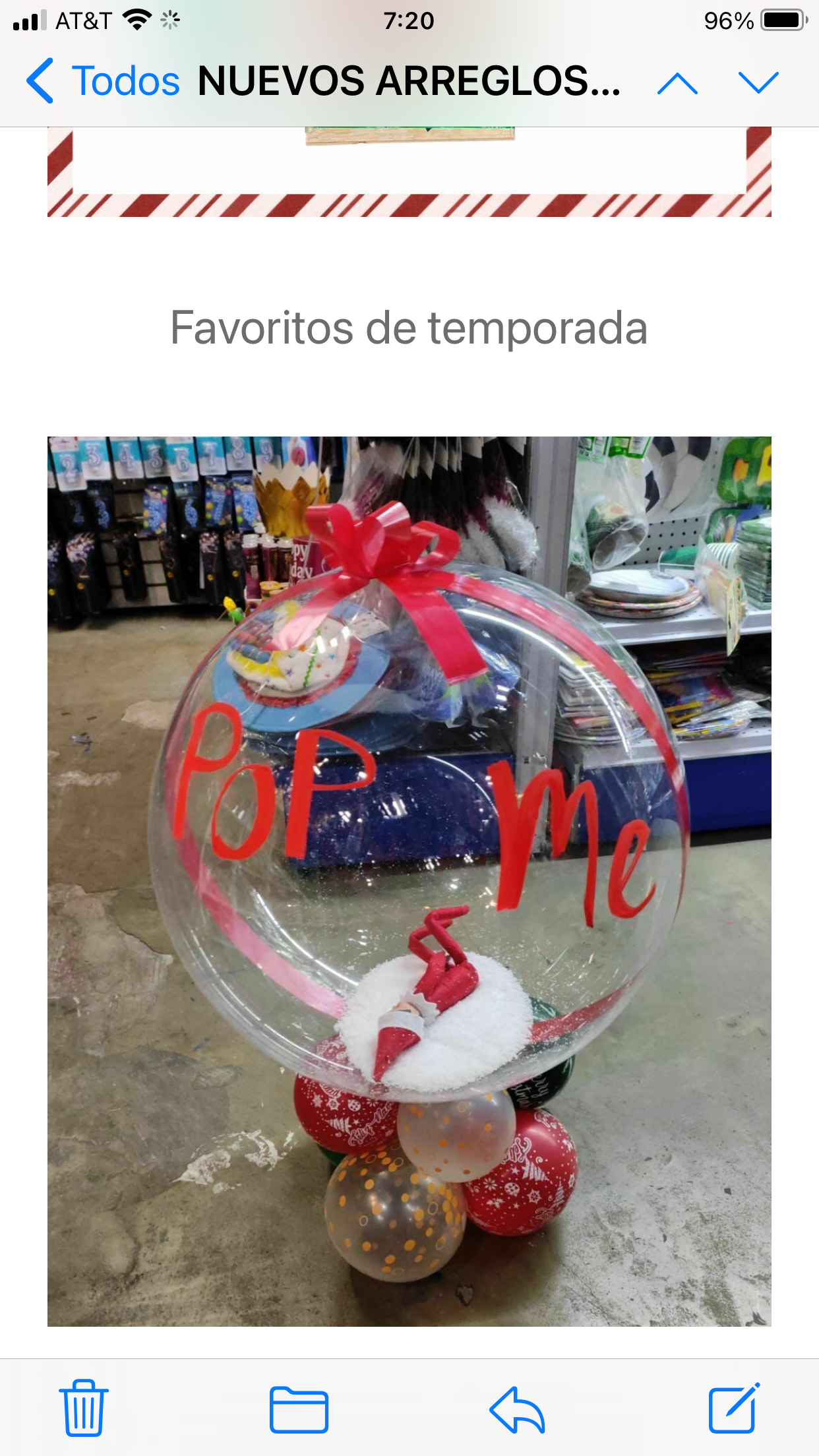Delete this email with trash icon
The image size is (819, 1456).
(84, 1408)
